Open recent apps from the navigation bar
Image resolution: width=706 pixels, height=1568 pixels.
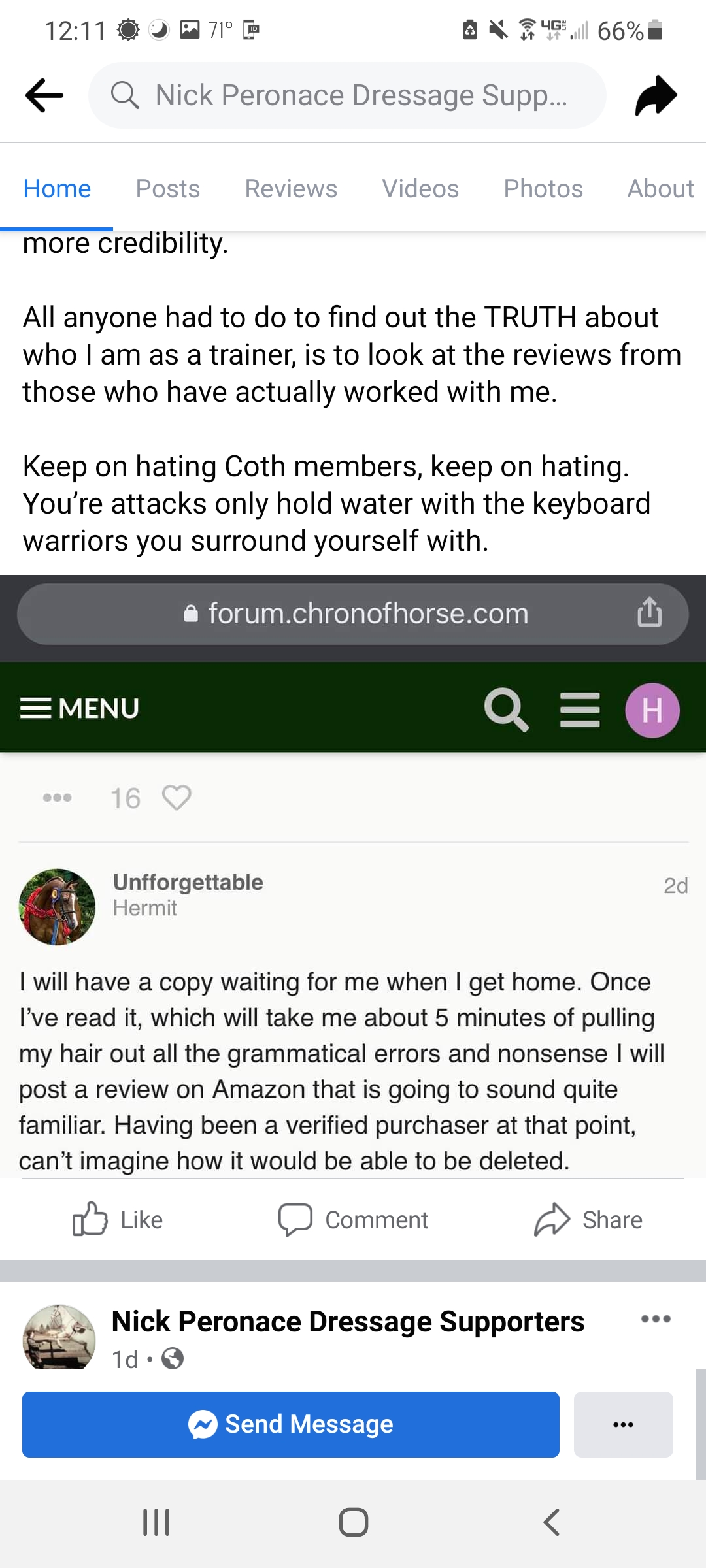pos(156,1522)
